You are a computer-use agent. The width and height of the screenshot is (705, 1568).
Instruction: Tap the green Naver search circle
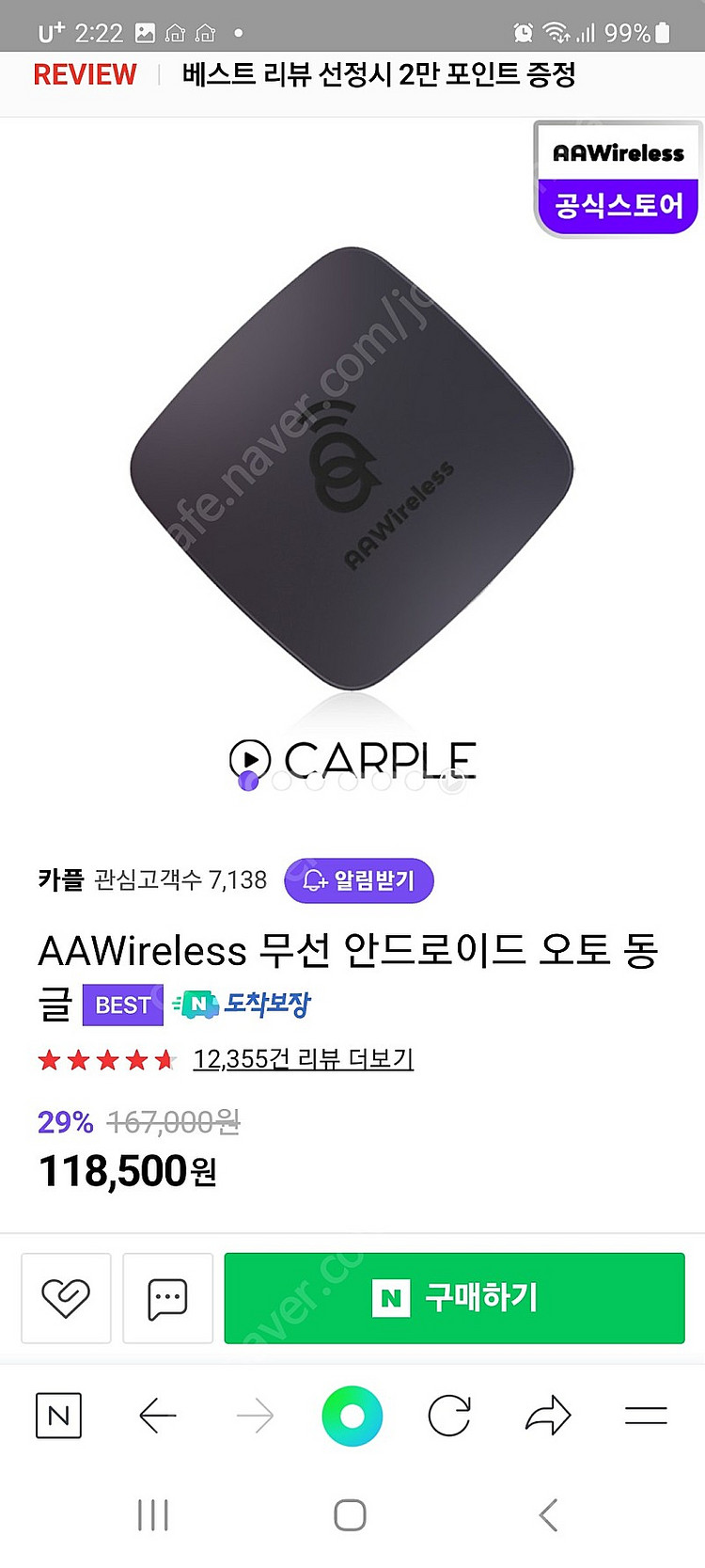352,1416
